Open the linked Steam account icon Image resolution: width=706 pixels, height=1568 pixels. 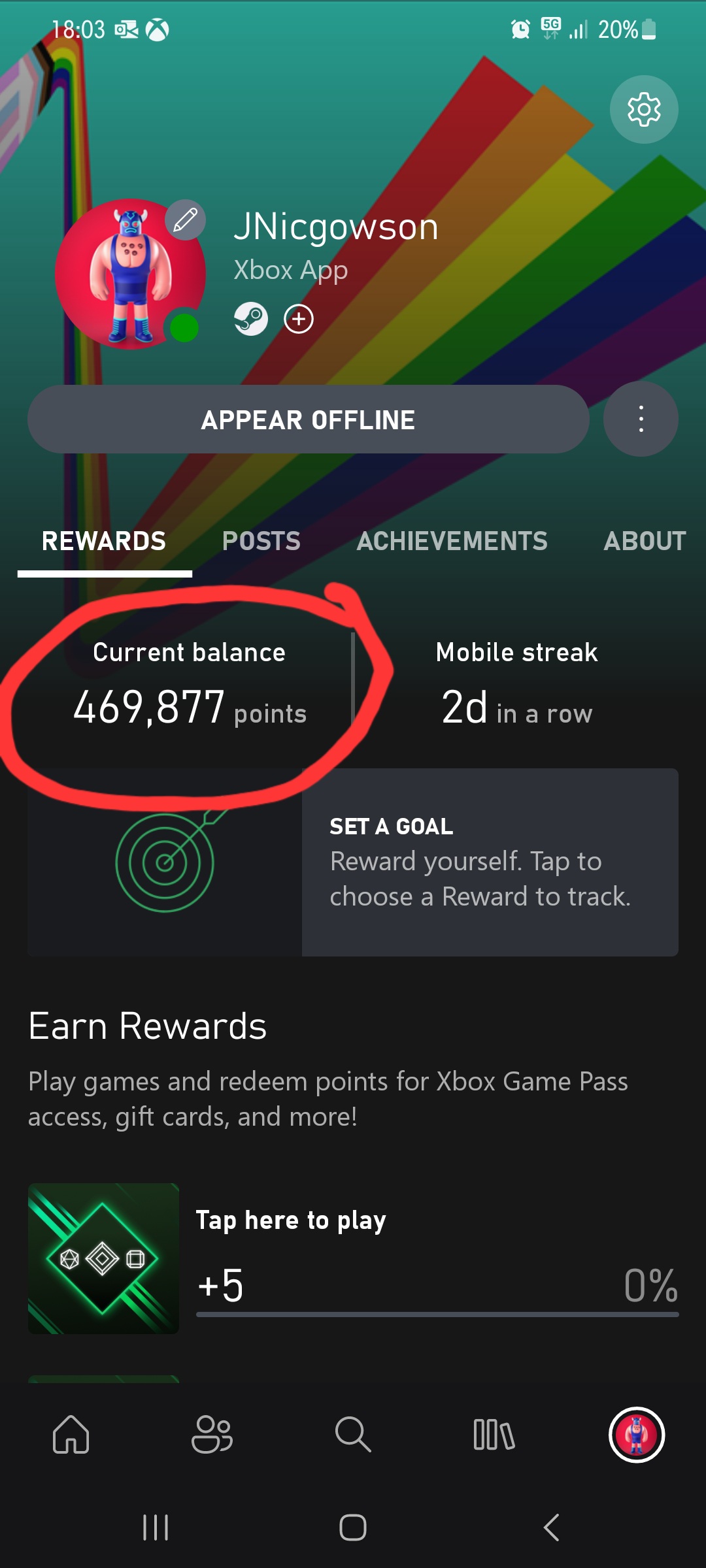tap(251, 319)
